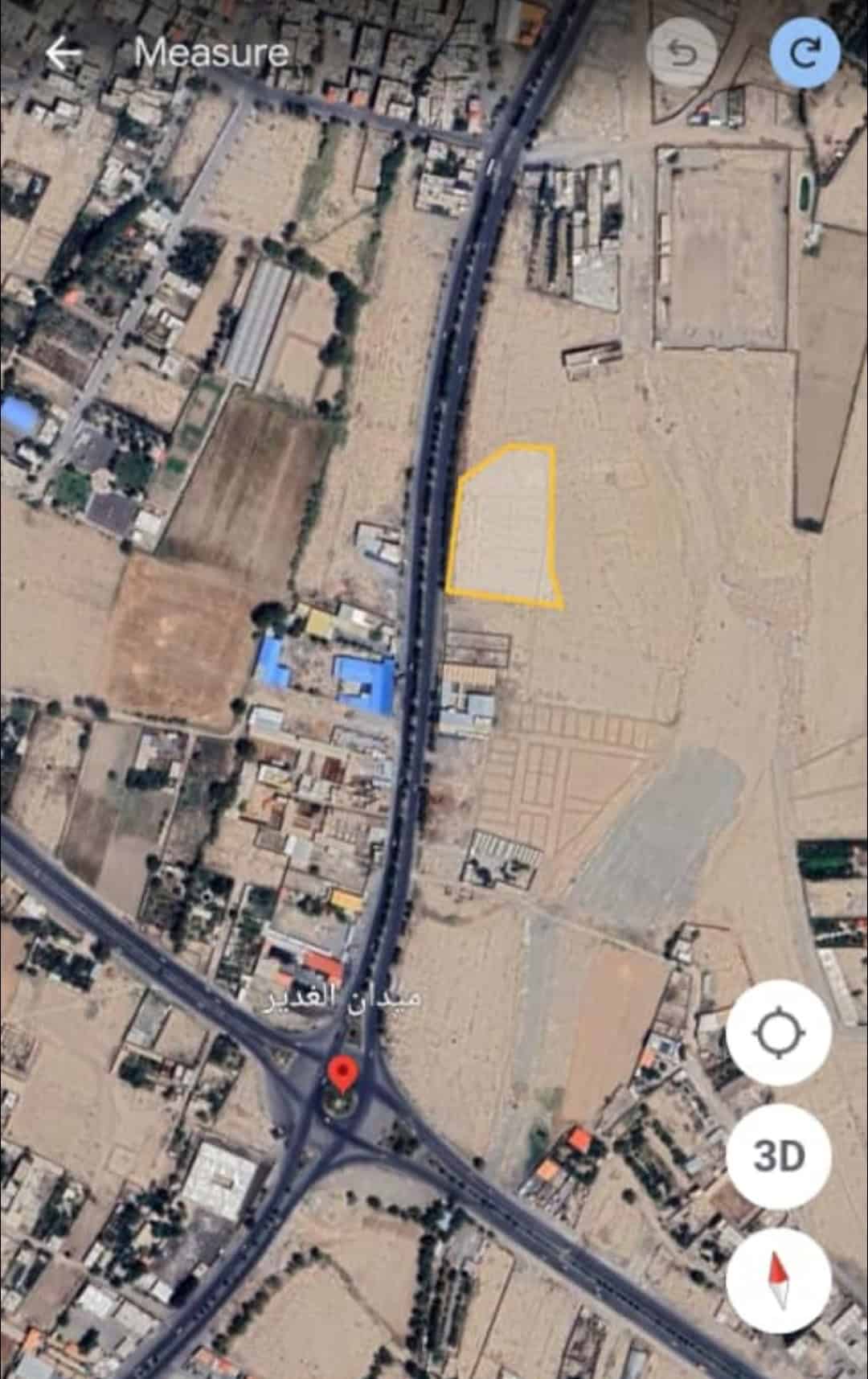Viewport: 868px width, 1379px height.
Task: Go back from the Measure screen
Action: pos(63,54)
